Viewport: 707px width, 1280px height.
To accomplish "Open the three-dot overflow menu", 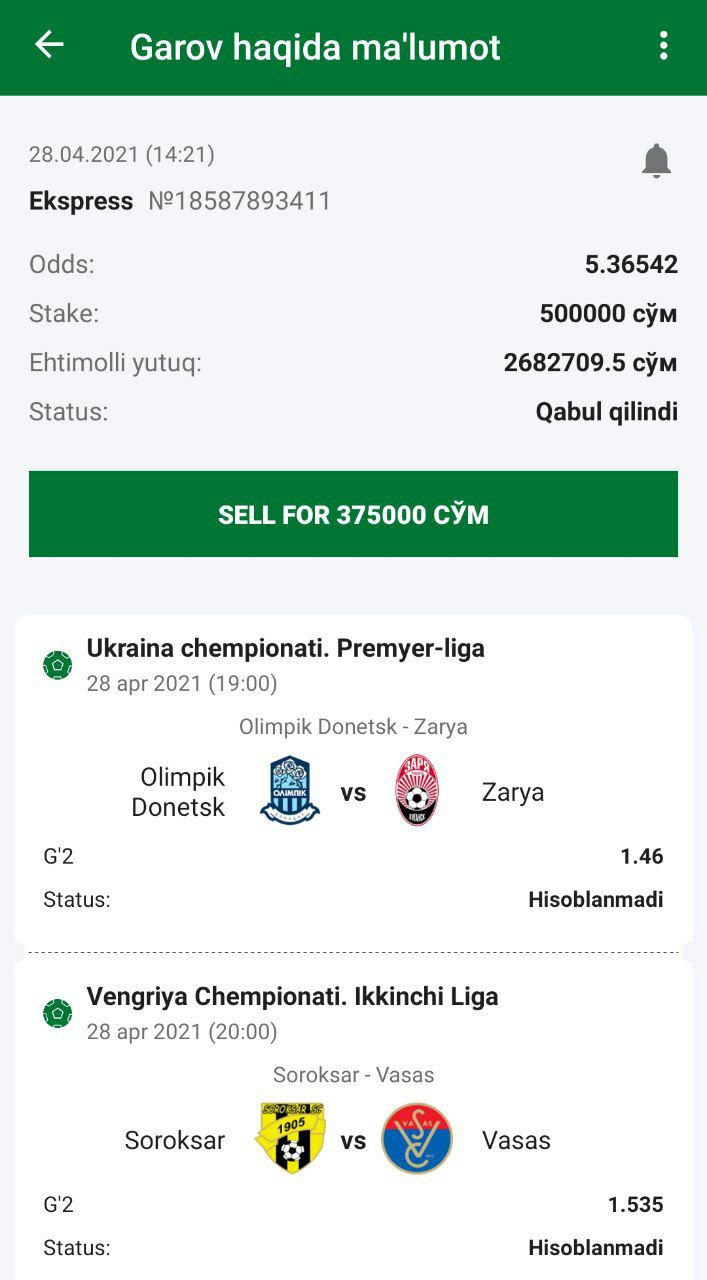I will click(663, 46).
